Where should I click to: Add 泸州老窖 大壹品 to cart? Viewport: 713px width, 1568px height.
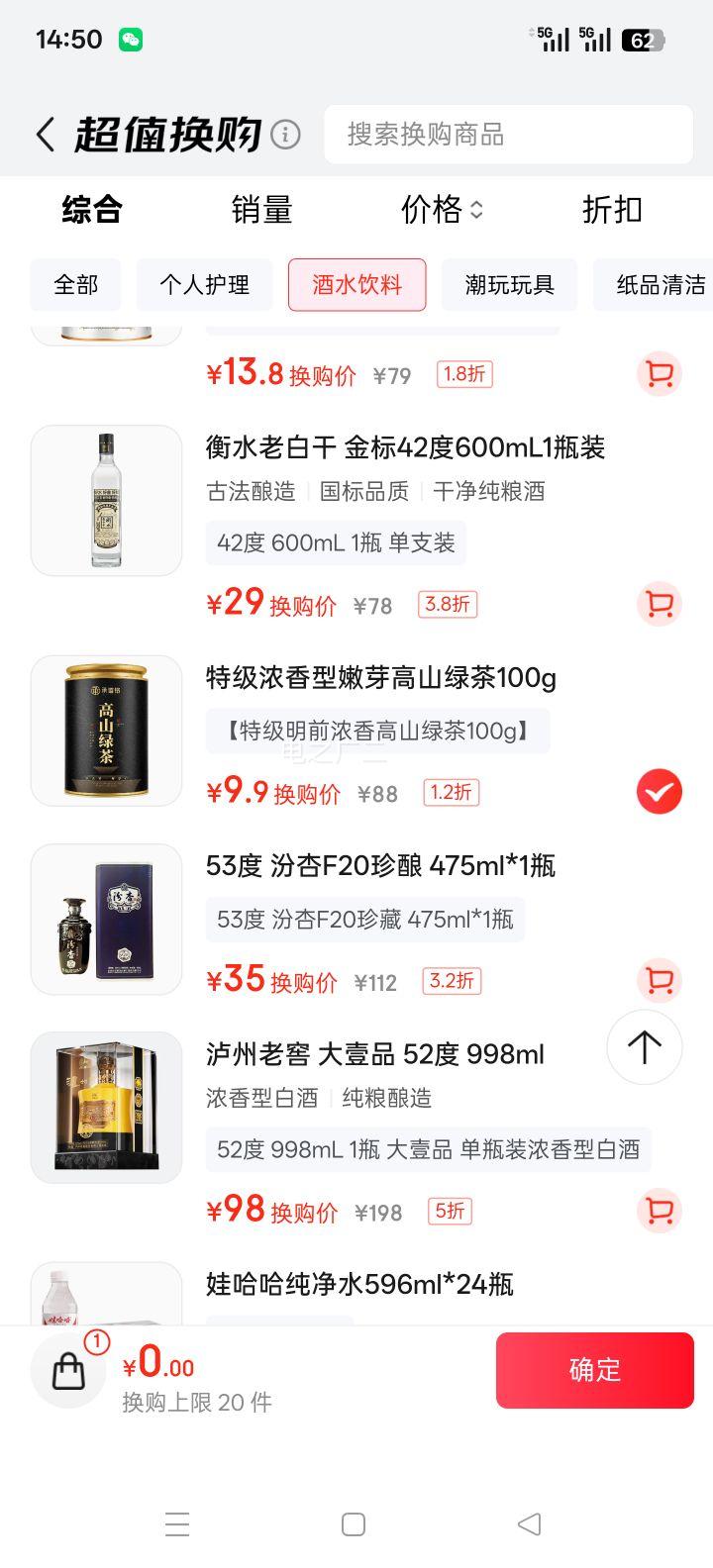[x=659, y=1211]
